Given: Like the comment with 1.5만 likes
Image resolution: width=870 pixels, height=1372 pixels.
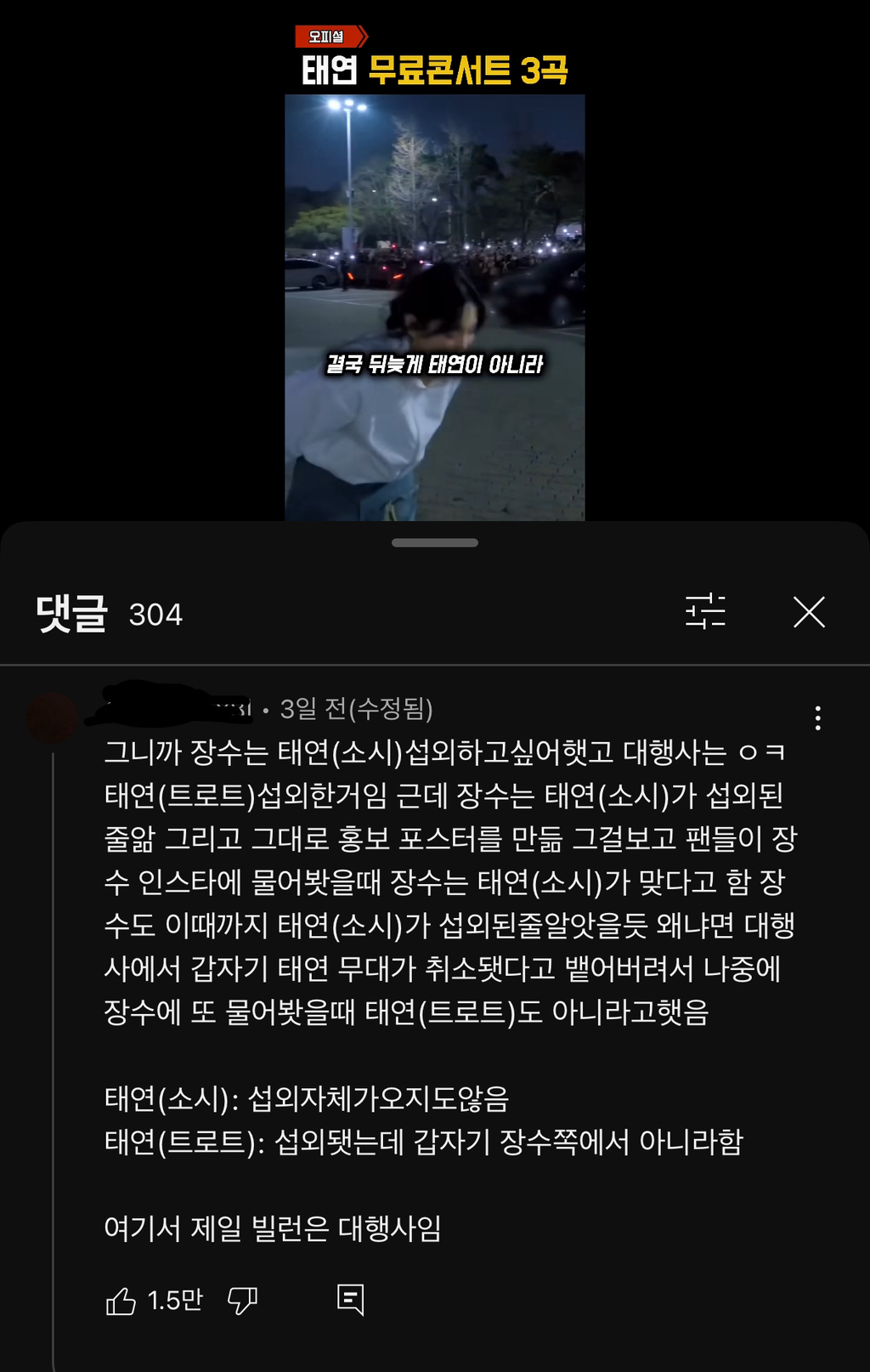Looking at the screenshot, I should click(121, 1301).
